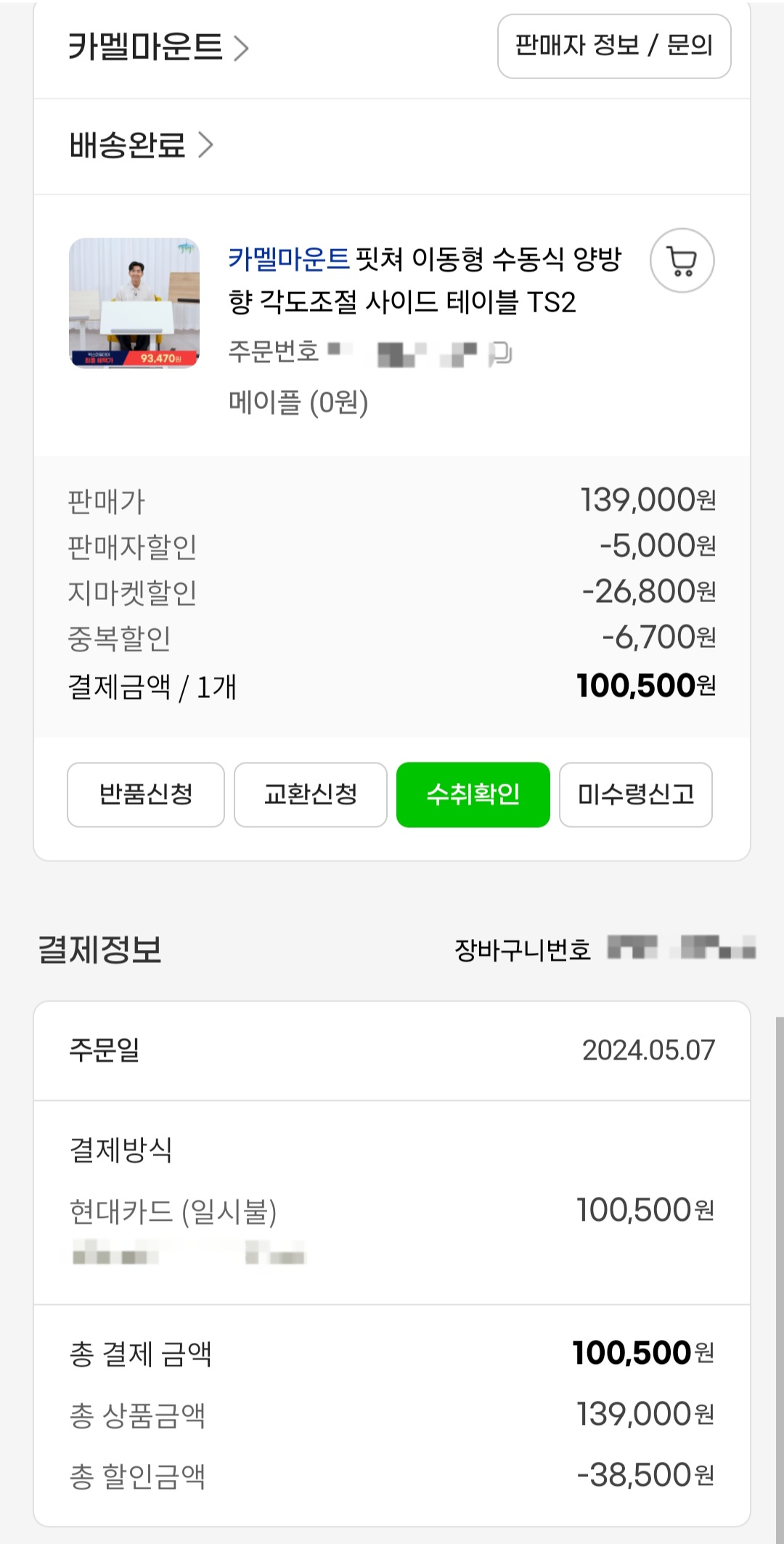Screen dimensions: 784x1544
Task: Click 판매자 정보 / 문의 button
Action: [x=613, y=45]
